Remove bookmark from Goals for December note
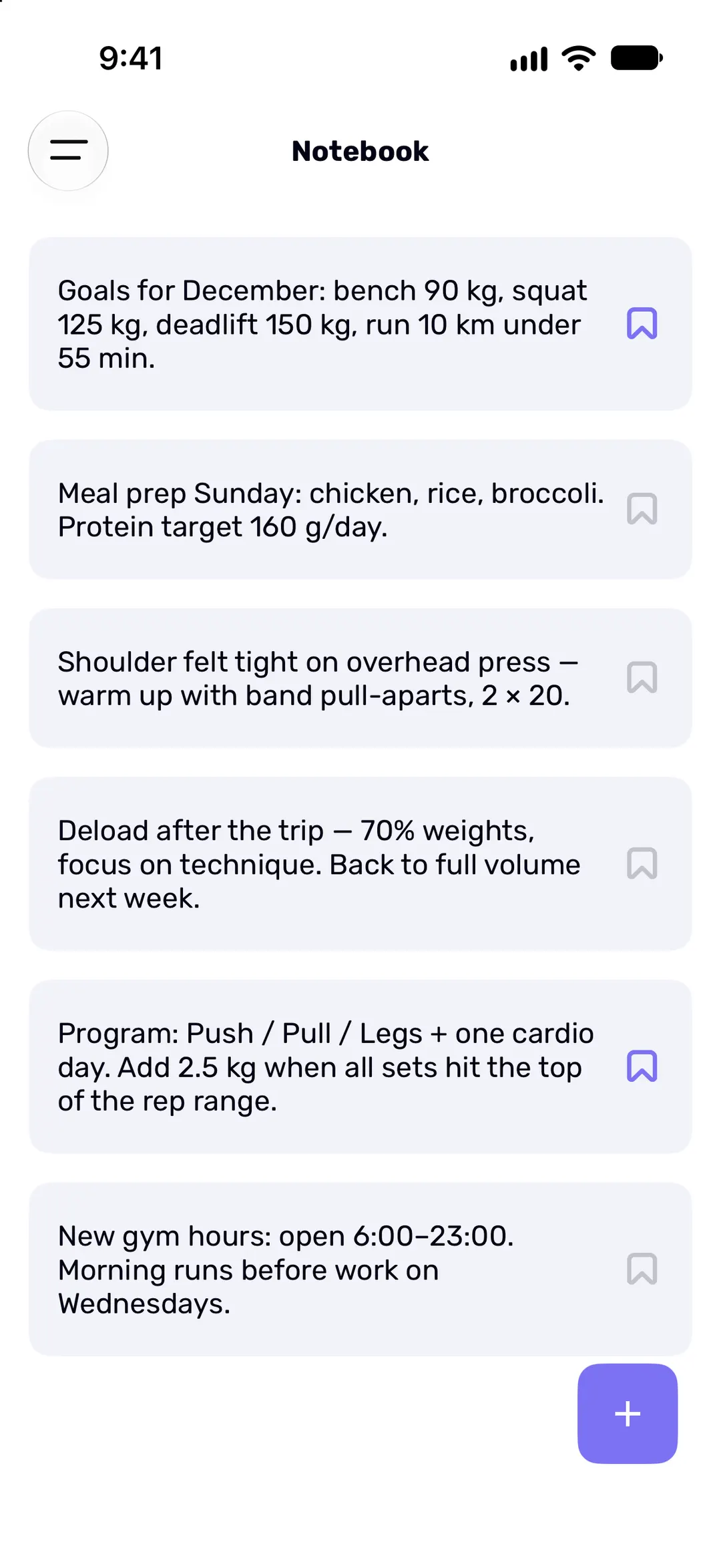Image resolution: width=721 pixels, height=1568 pixels. 642,324
